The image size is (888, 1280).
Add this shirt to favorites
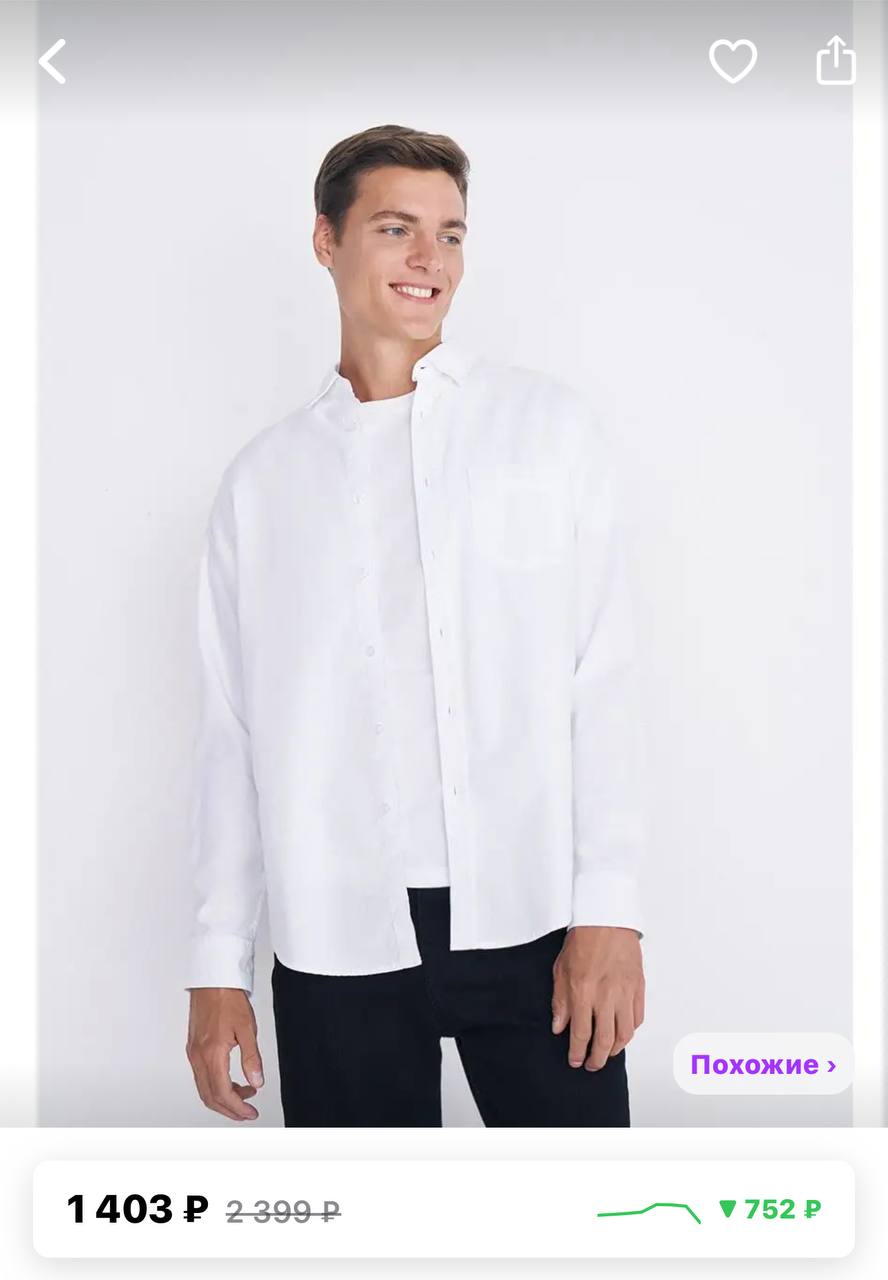[x=733, y=62]
